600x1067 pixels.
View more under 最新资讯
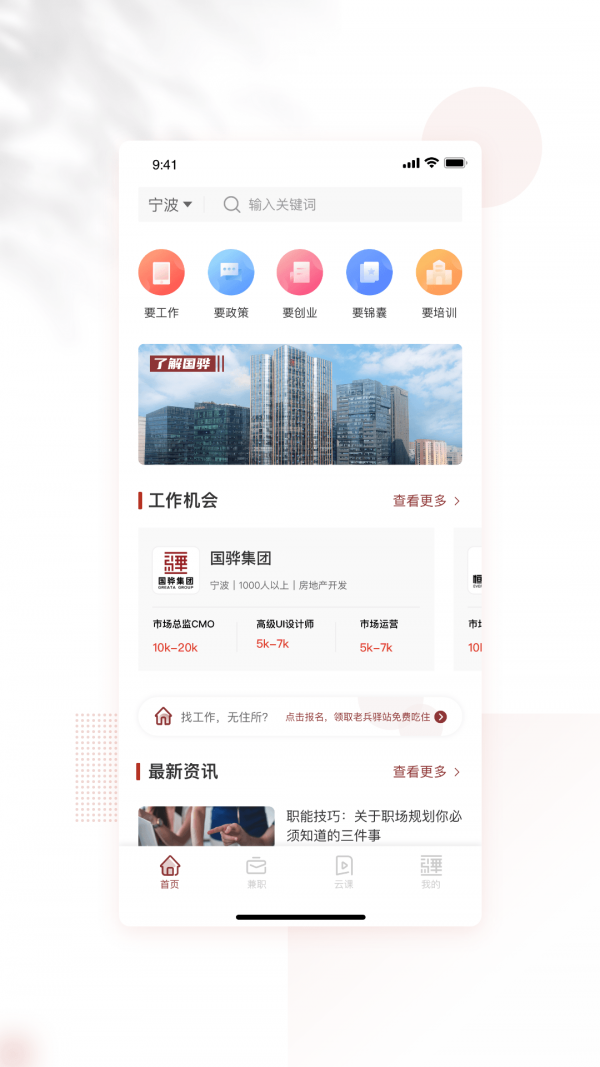click(426, 772)
